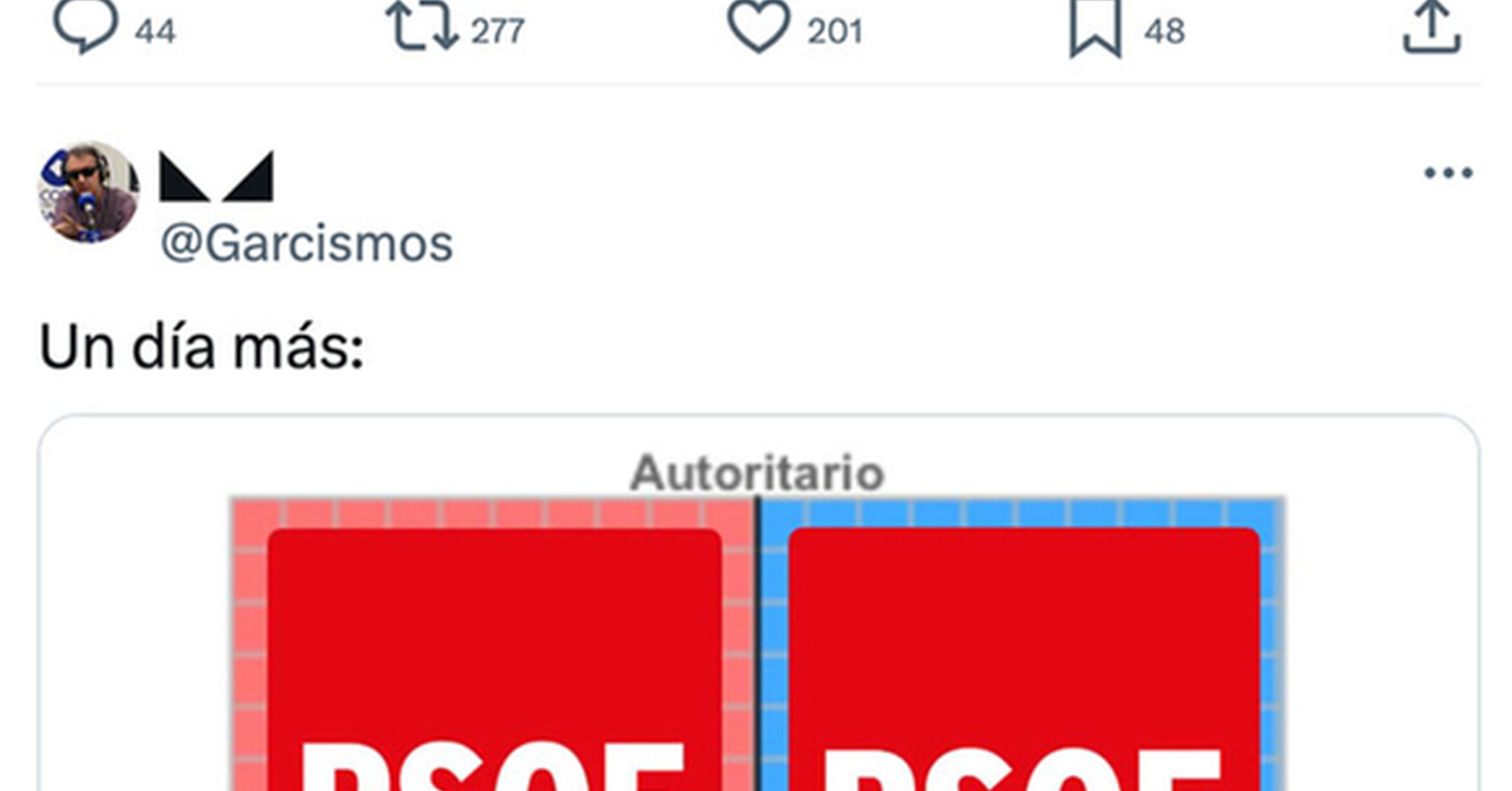Screen dimensions: 1512x791
Task: Open the Garcismos profile picture
Action: click(x=88, y=192)
